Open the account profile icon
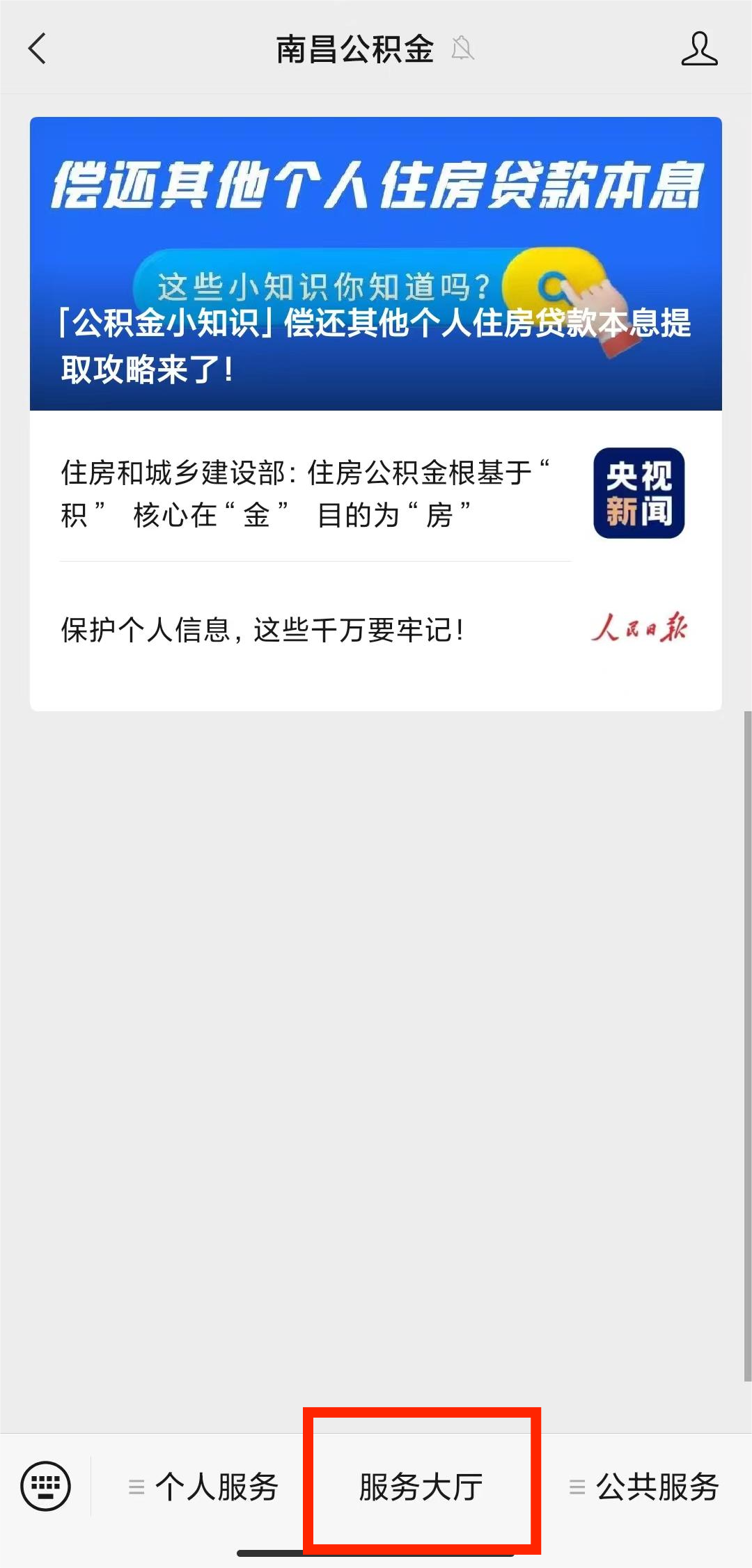Screen dimensions: 752x1568 click(x=699, y=49)
